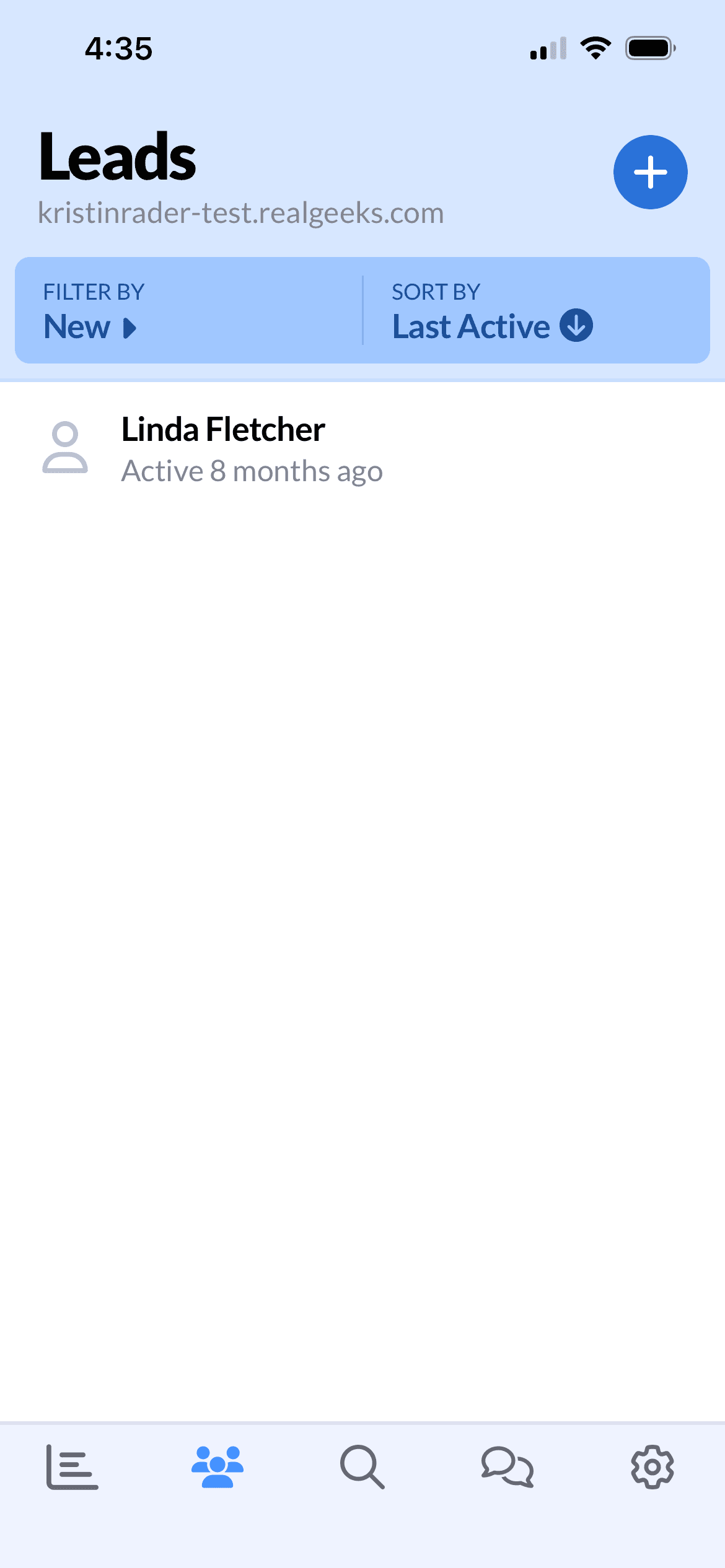This screenshot has width=725, height=1568.
Task: Switch to the search tab
Action: 362,1466
